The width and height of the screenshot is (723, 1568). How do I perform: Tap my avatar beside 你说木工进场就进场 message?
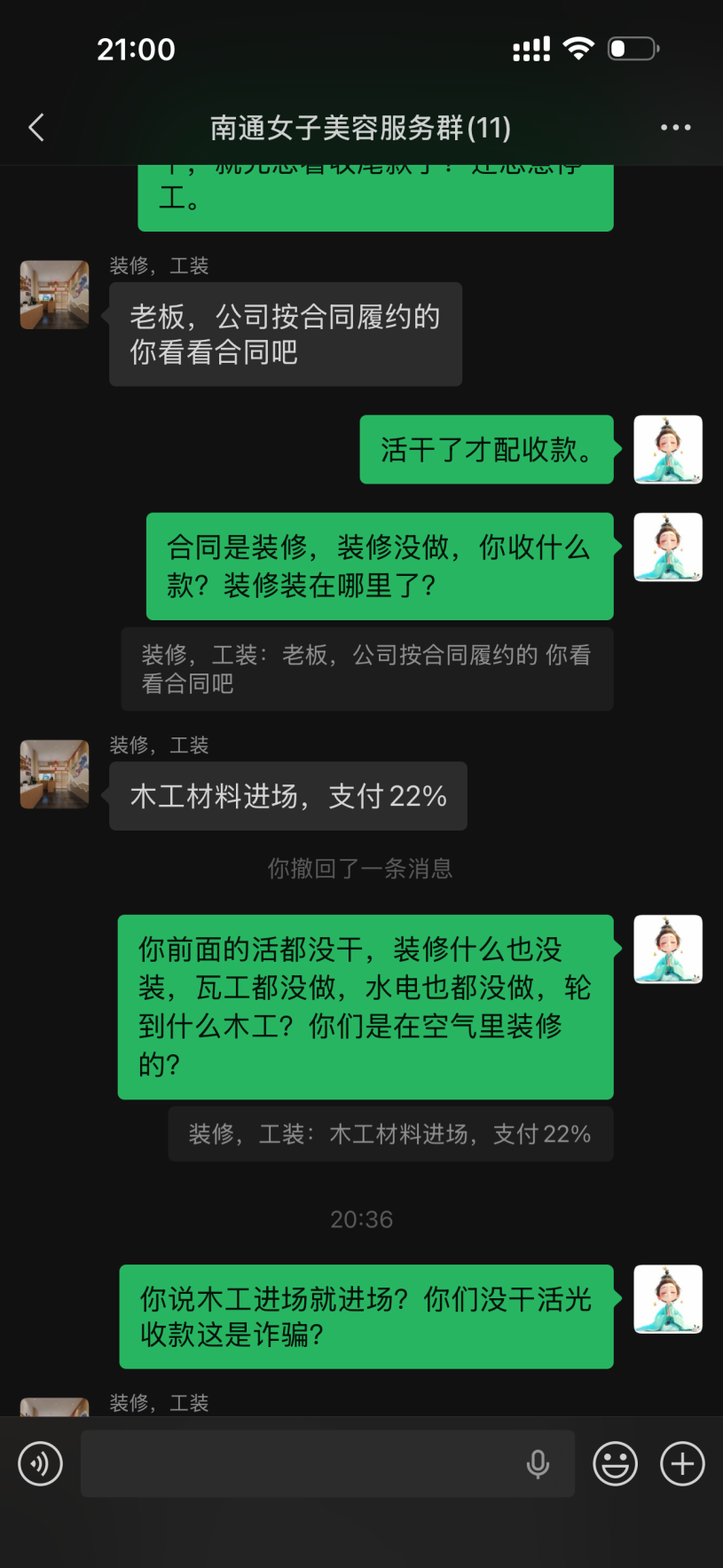pos(668,1299)
